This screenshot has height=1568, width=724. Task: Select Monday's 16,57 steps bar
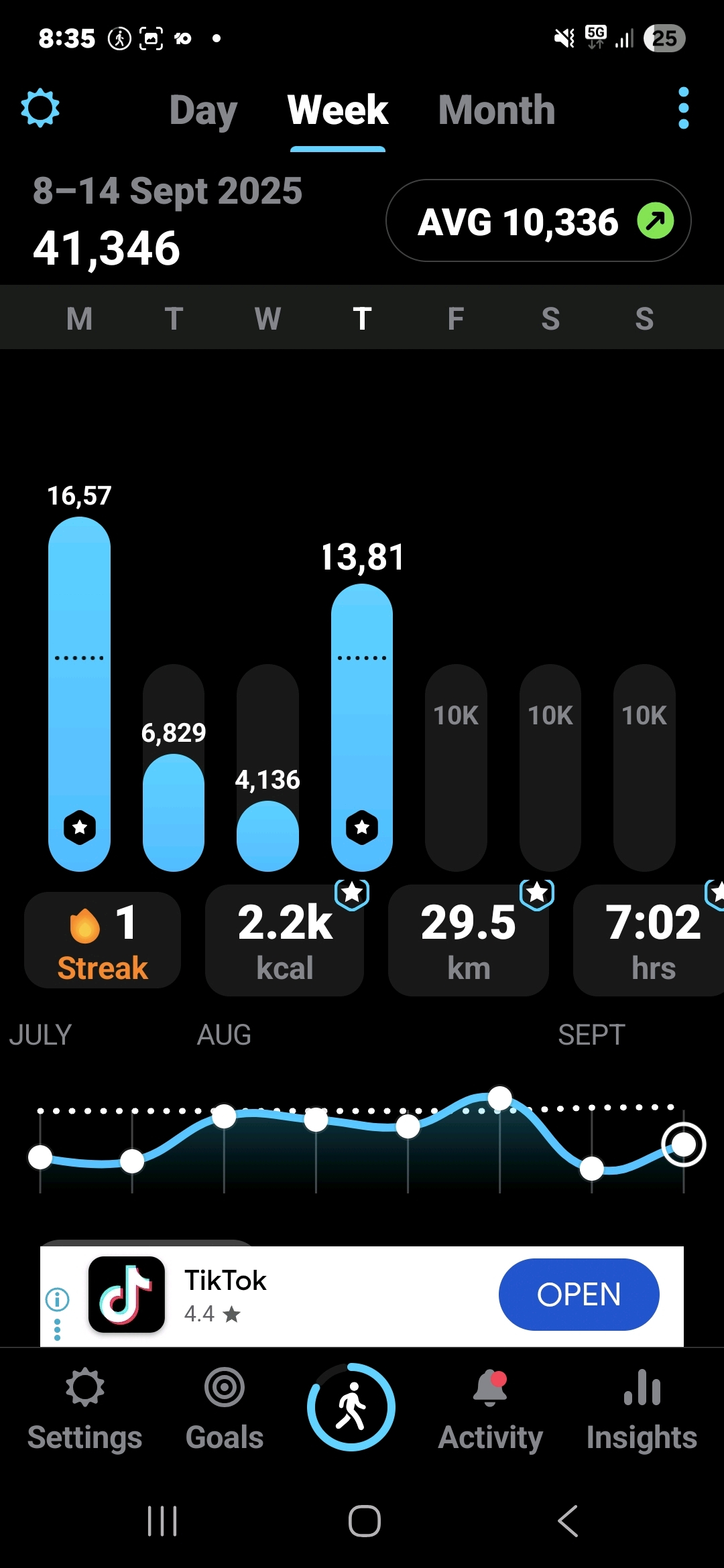coord(79,694)
